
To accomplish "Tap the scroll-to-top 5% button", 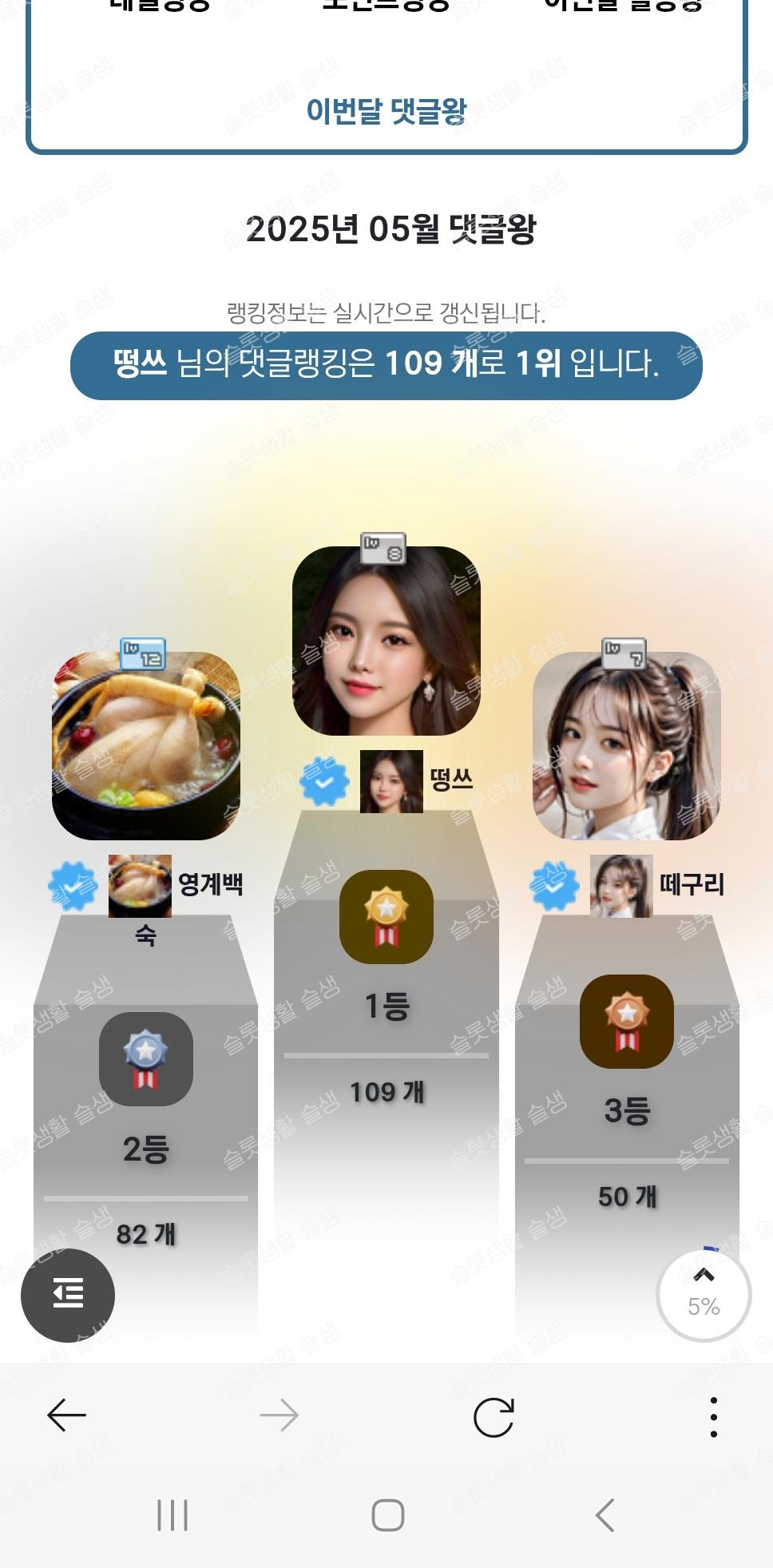I will (704, 1293).
